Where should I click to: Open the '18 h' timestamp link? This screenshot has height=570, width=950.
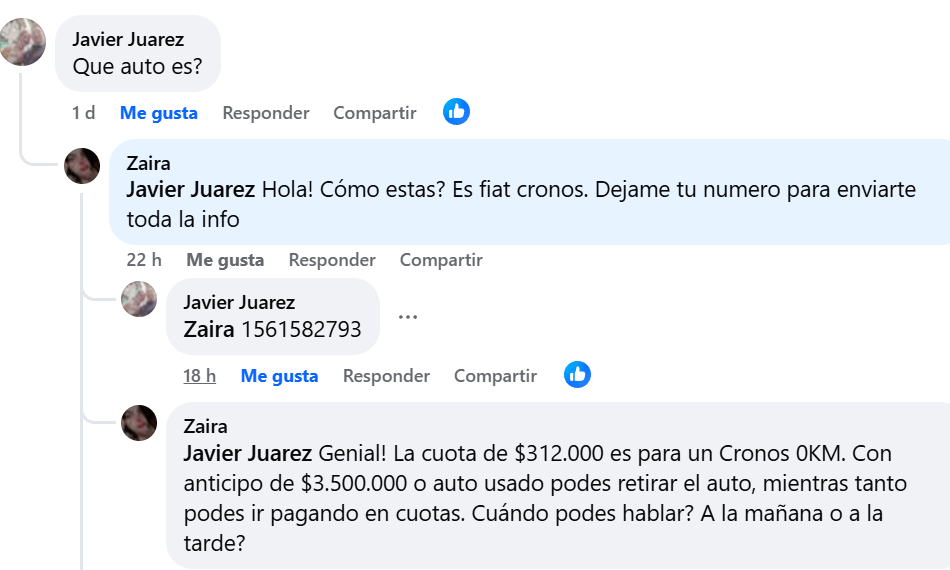pos(199,376)
